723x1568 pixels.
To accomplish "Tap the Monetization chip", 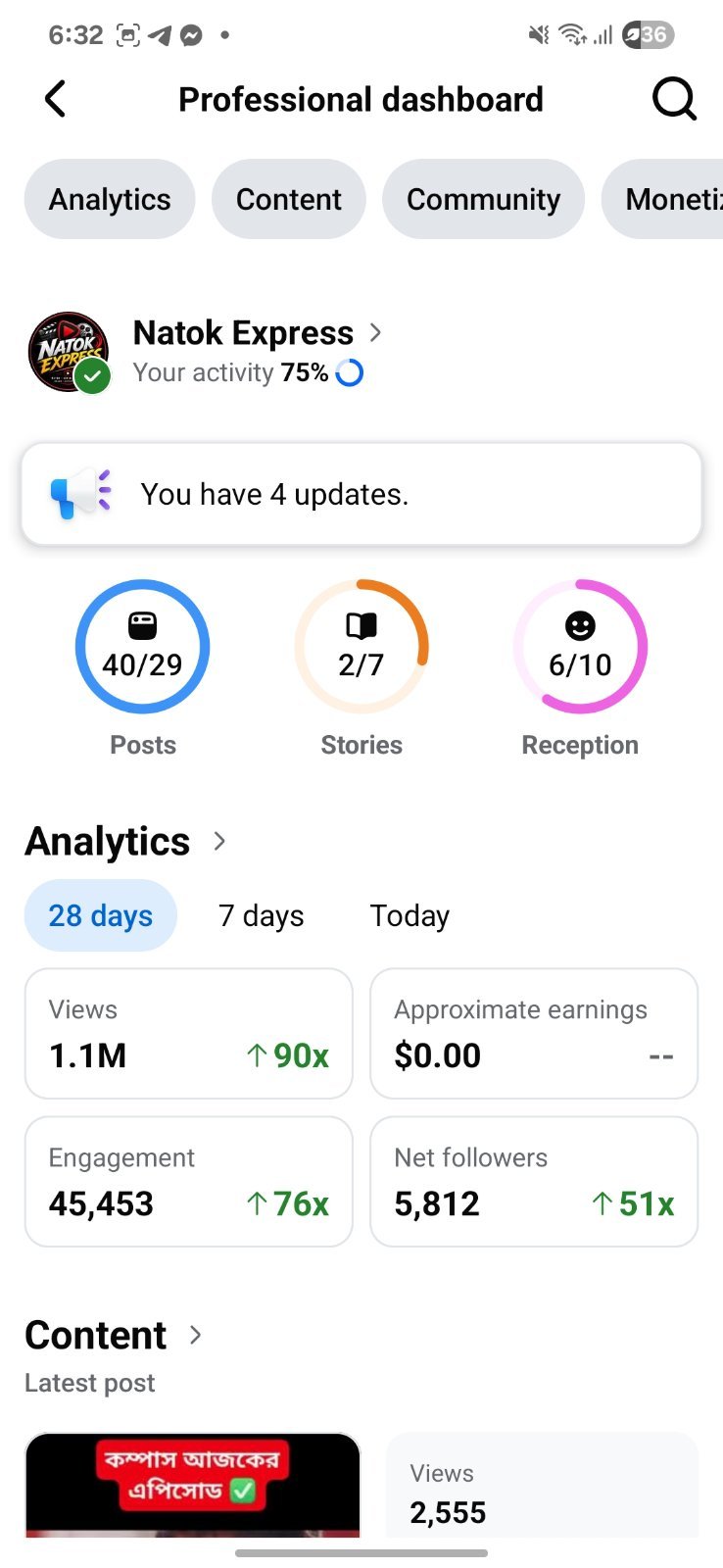I will (662, 199).
